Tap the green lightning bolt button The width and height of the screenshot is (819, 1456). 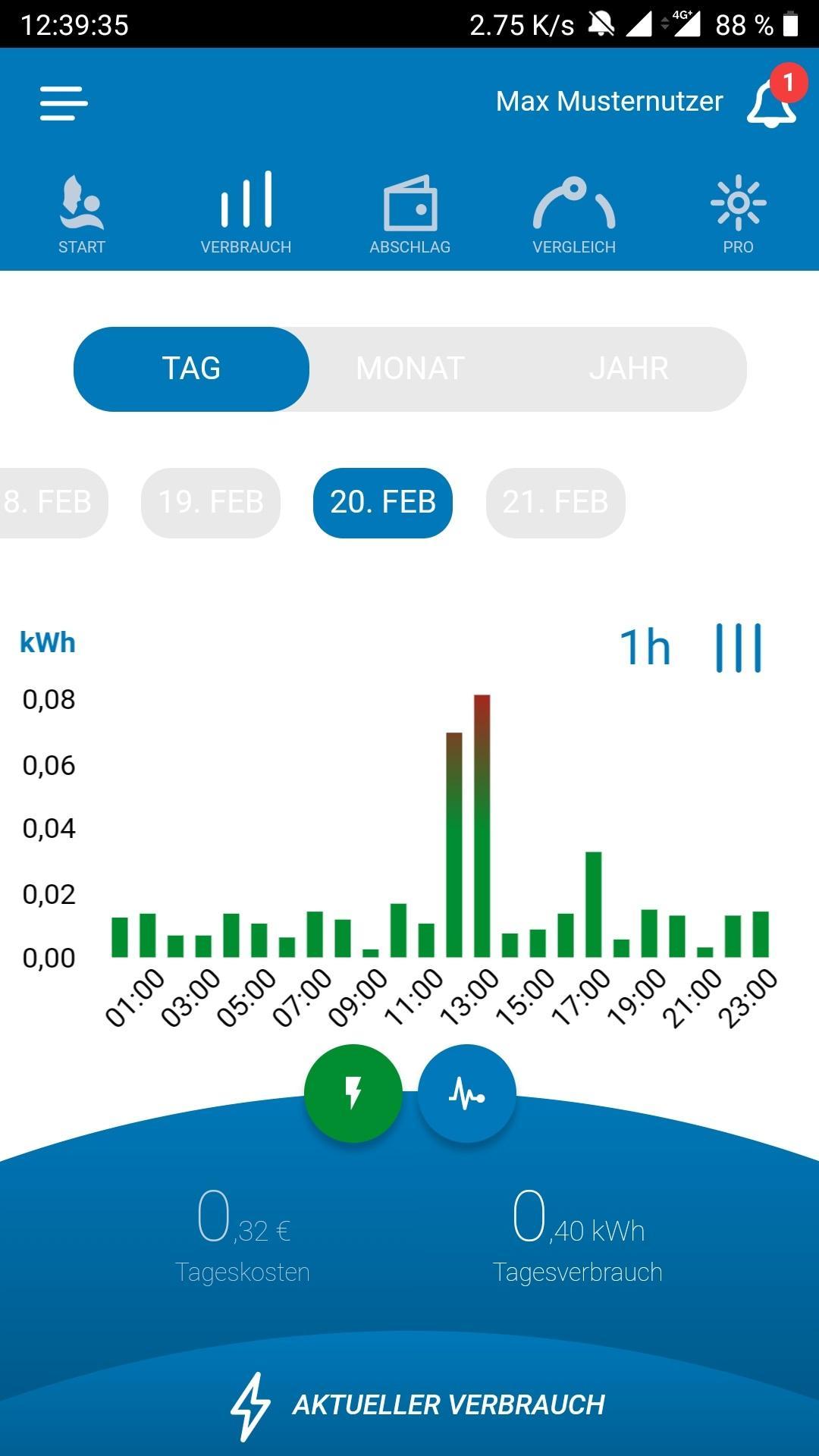353,1093
